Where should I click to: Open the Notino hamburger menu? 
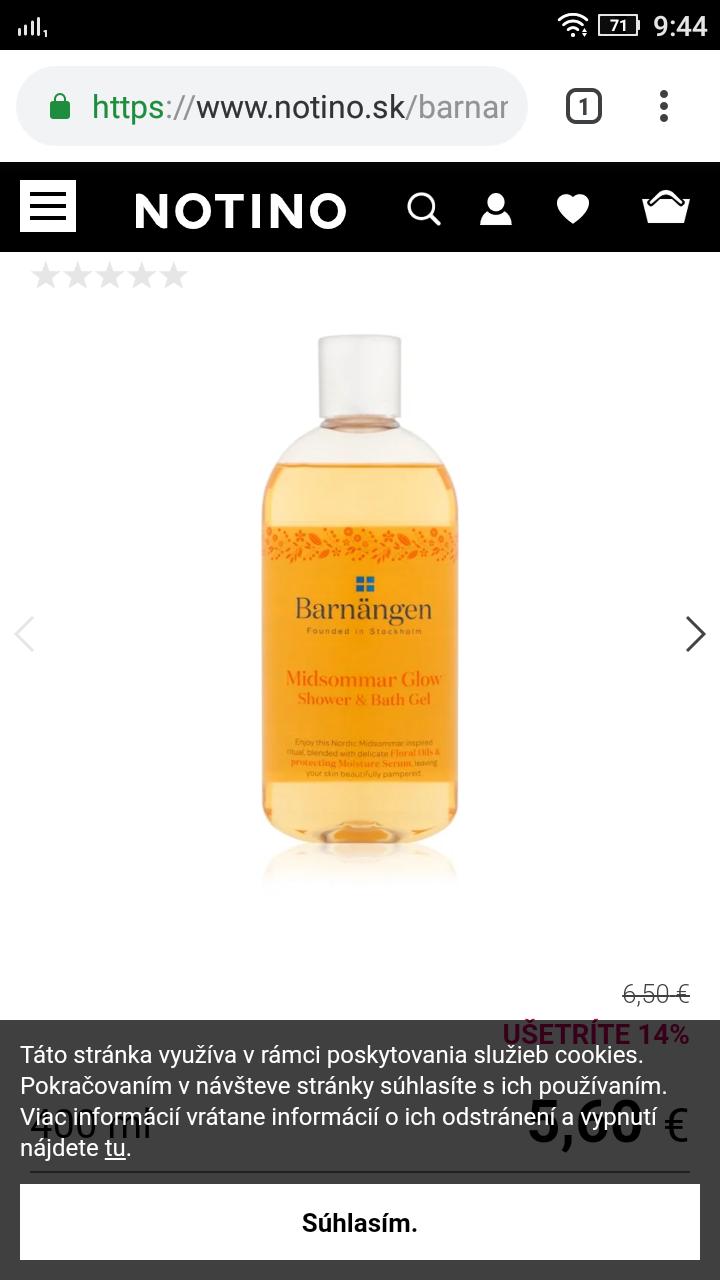pos(48,207)
